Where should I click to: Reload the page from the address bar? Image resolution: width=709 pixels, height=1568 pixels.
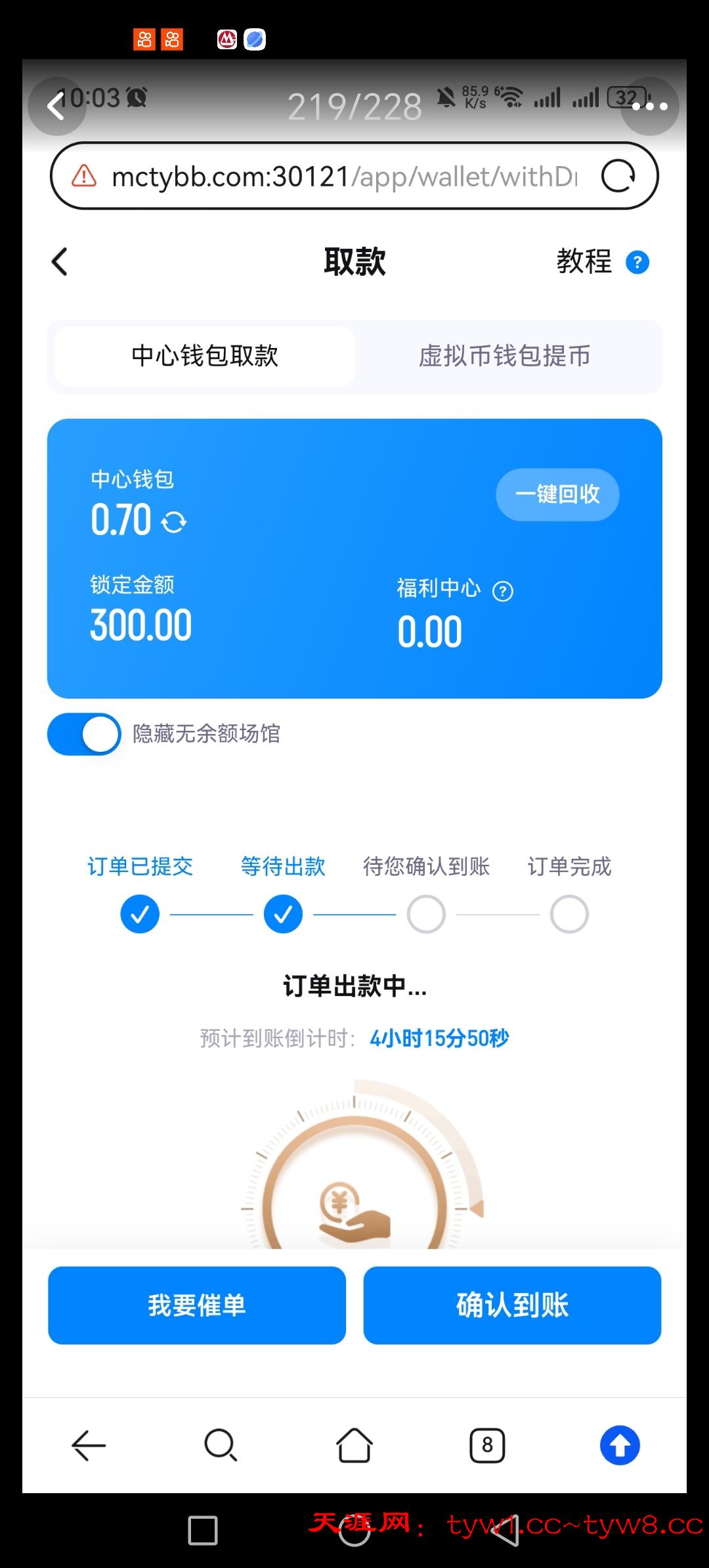pos(618,176)
